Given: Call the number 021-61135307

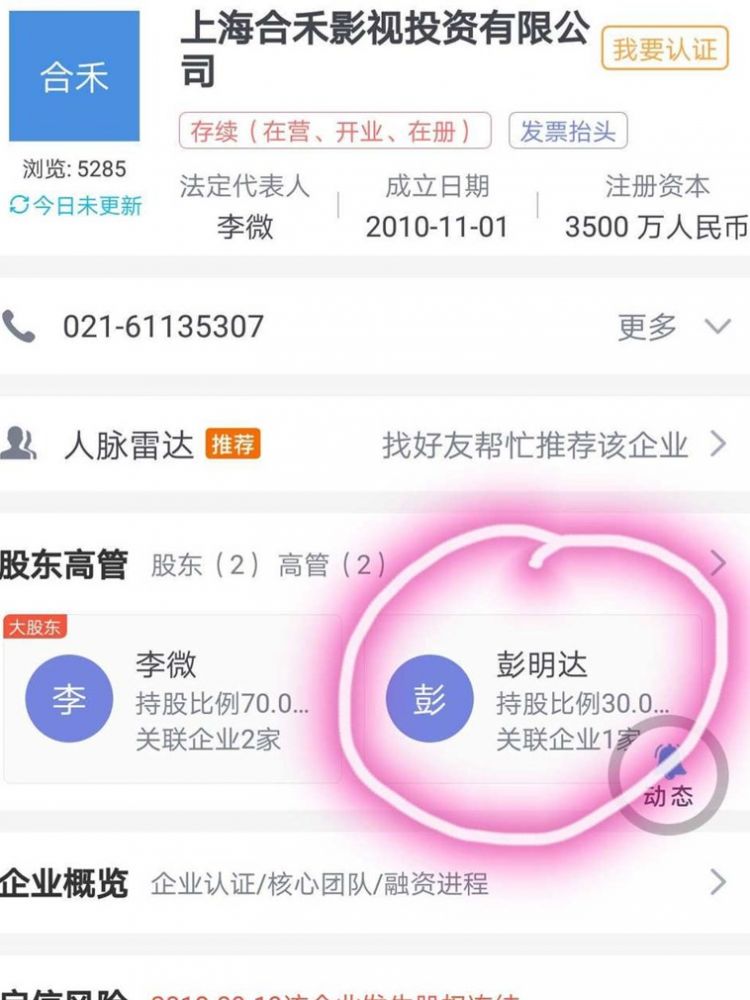Looking at the screenshot, I should pyautogui.click(x=163, y=326).
